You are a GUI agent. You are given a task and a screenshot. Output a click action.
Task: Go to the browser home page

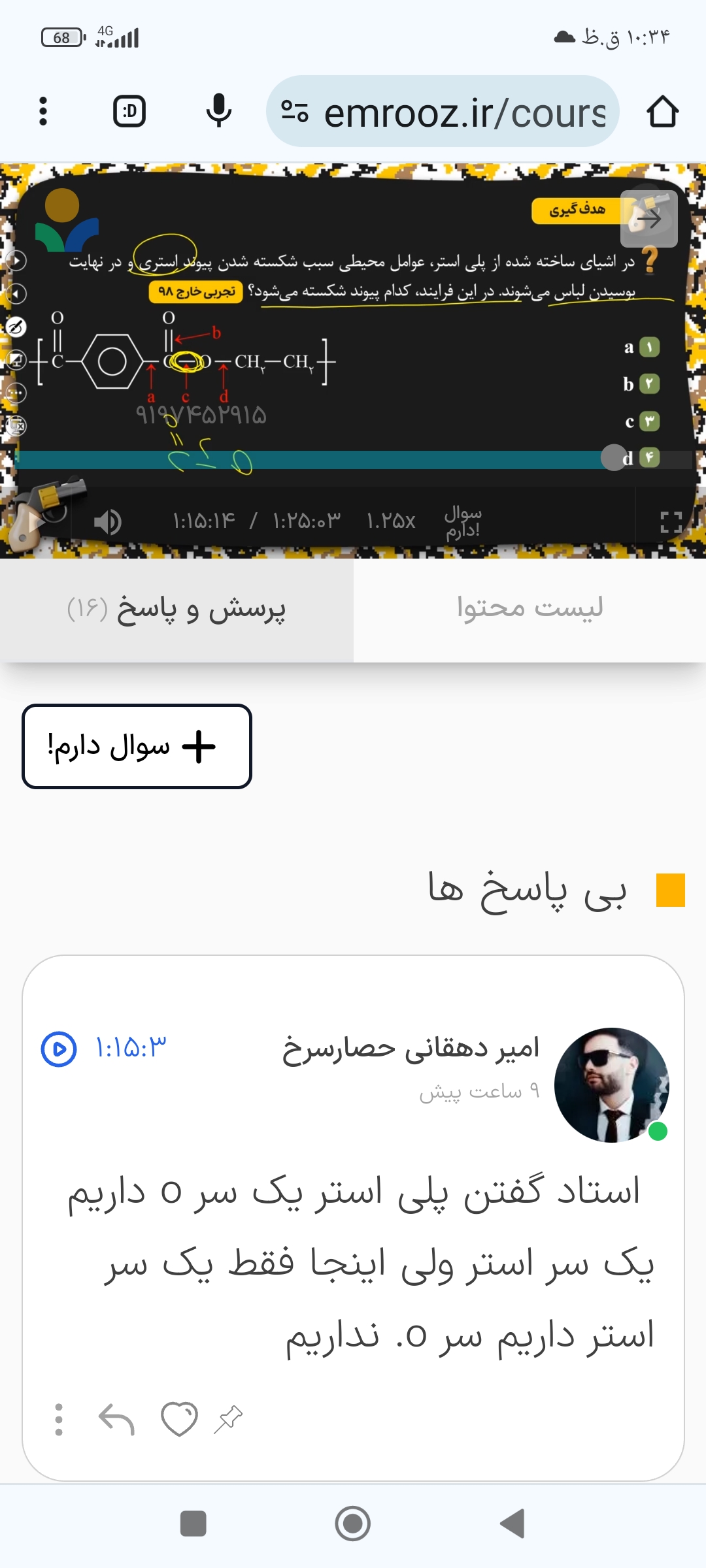tap(662, 111)
